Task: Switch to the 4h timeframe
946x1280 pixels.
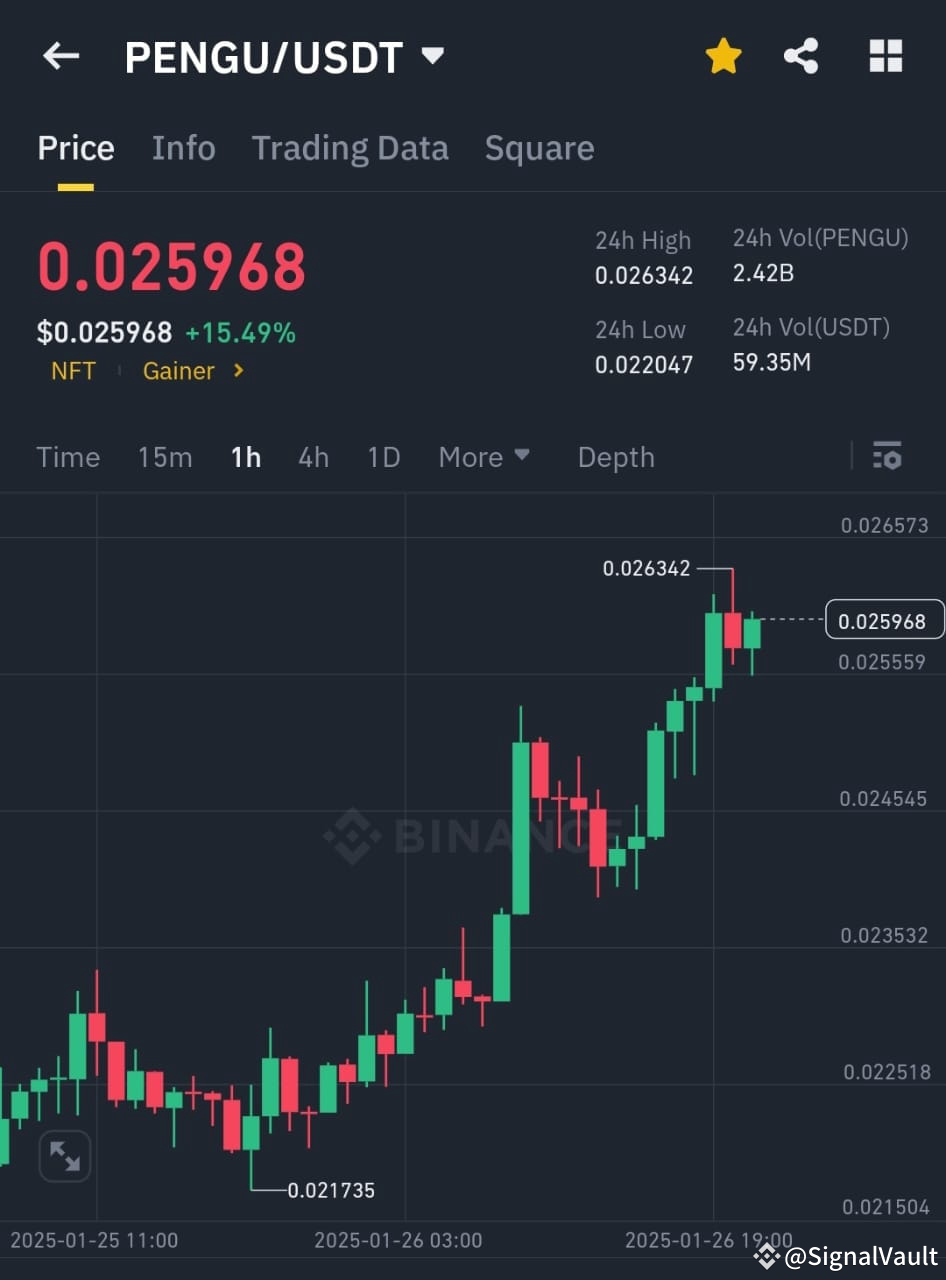Action: point(313,457)
